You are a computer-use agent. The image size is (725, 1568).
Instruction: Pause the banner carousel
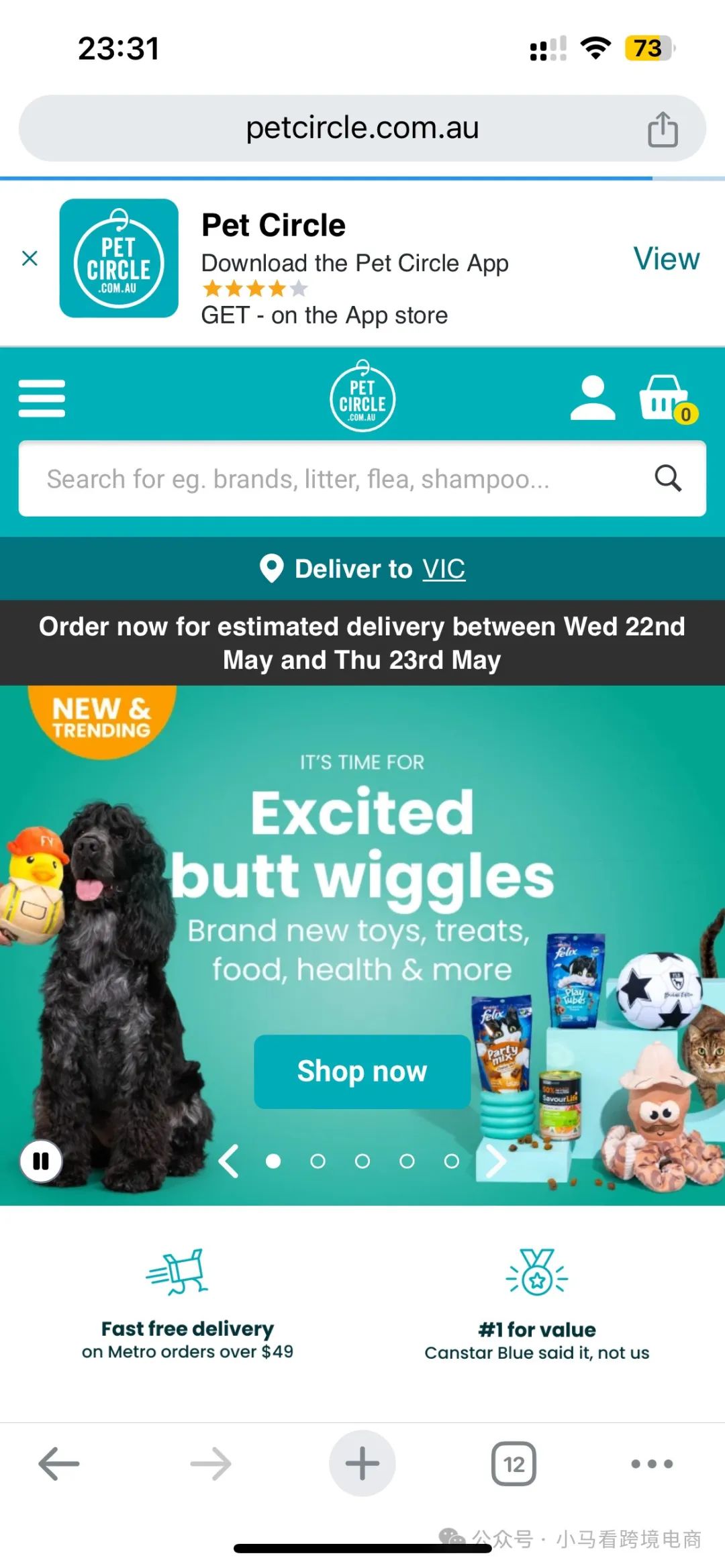click(41, 1161)
